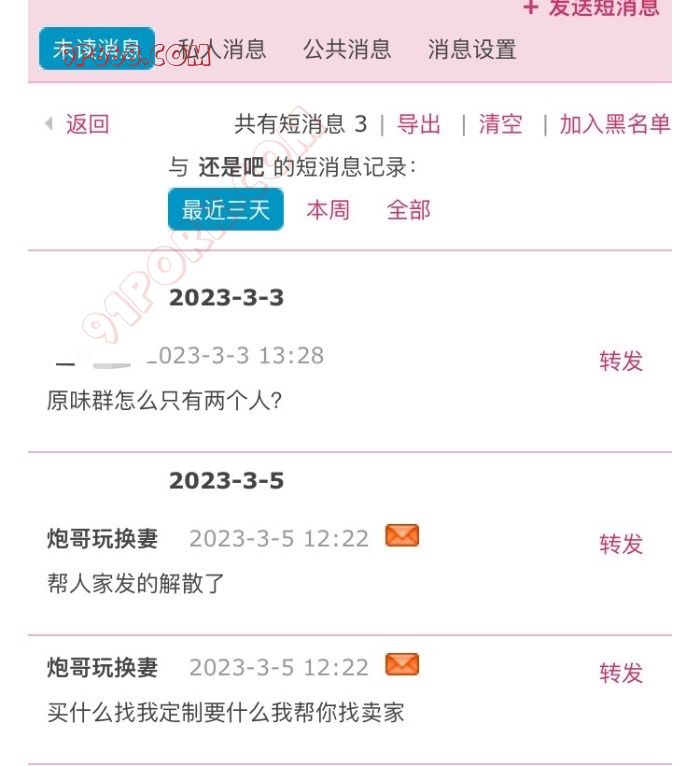Show 全部 message records
700x766 pixels.
pos(408,210)
